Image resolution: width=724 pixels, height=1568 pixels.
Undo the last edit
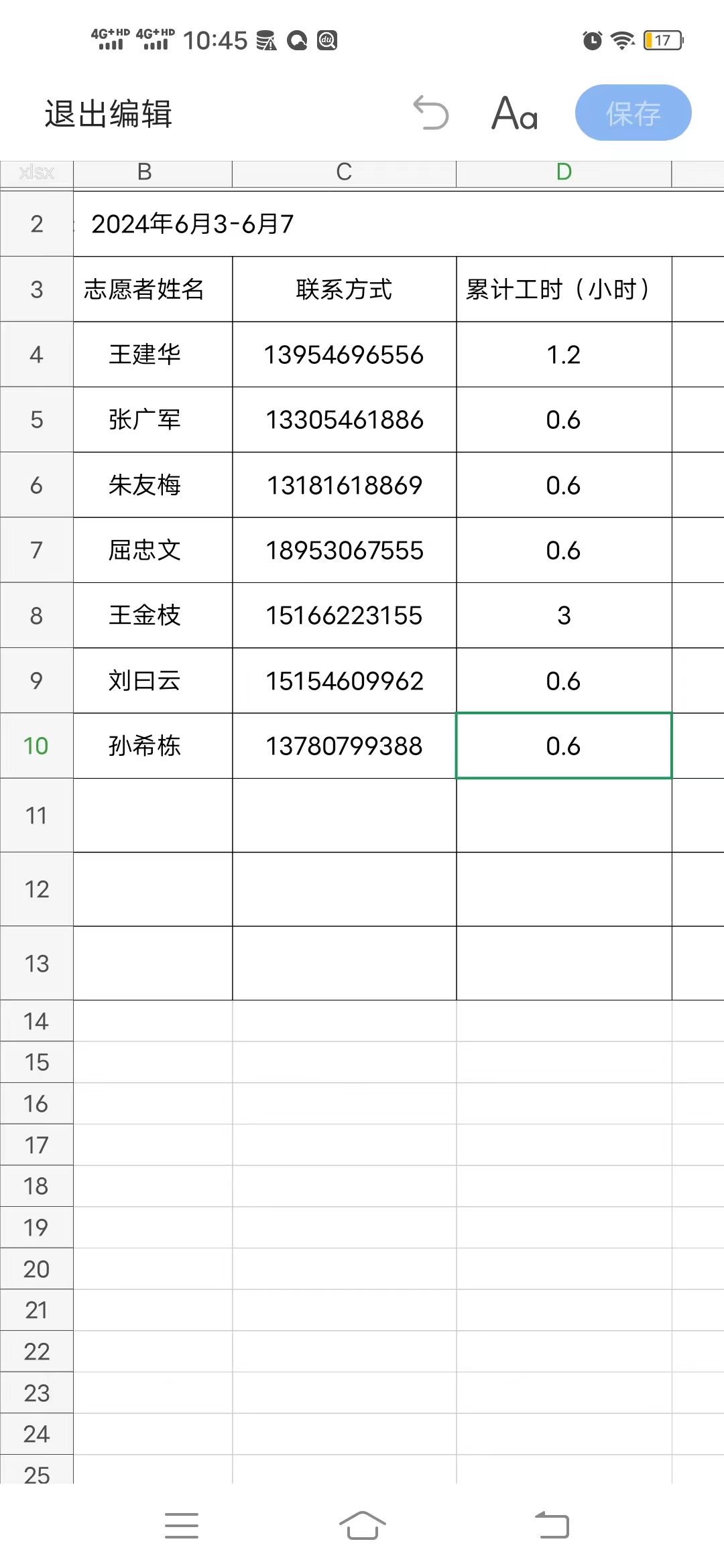[430, 113]
